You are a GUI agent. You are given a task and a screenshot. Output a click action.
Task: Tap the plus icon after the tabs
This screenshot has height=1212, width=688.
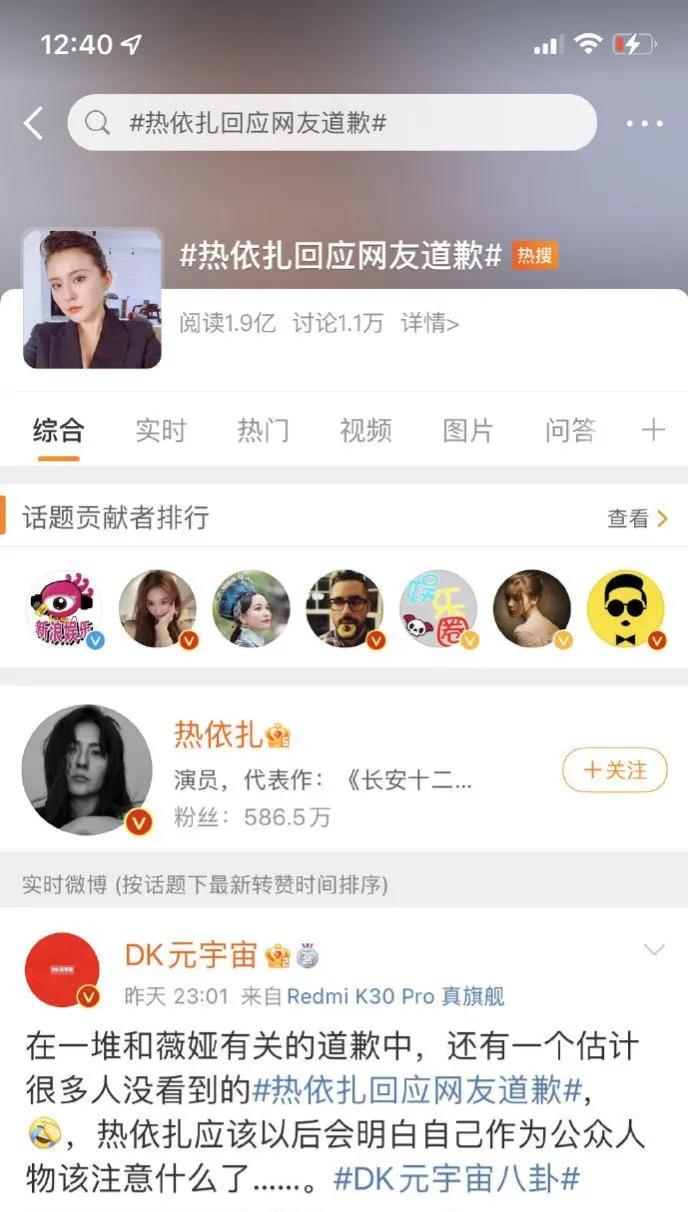653,431
